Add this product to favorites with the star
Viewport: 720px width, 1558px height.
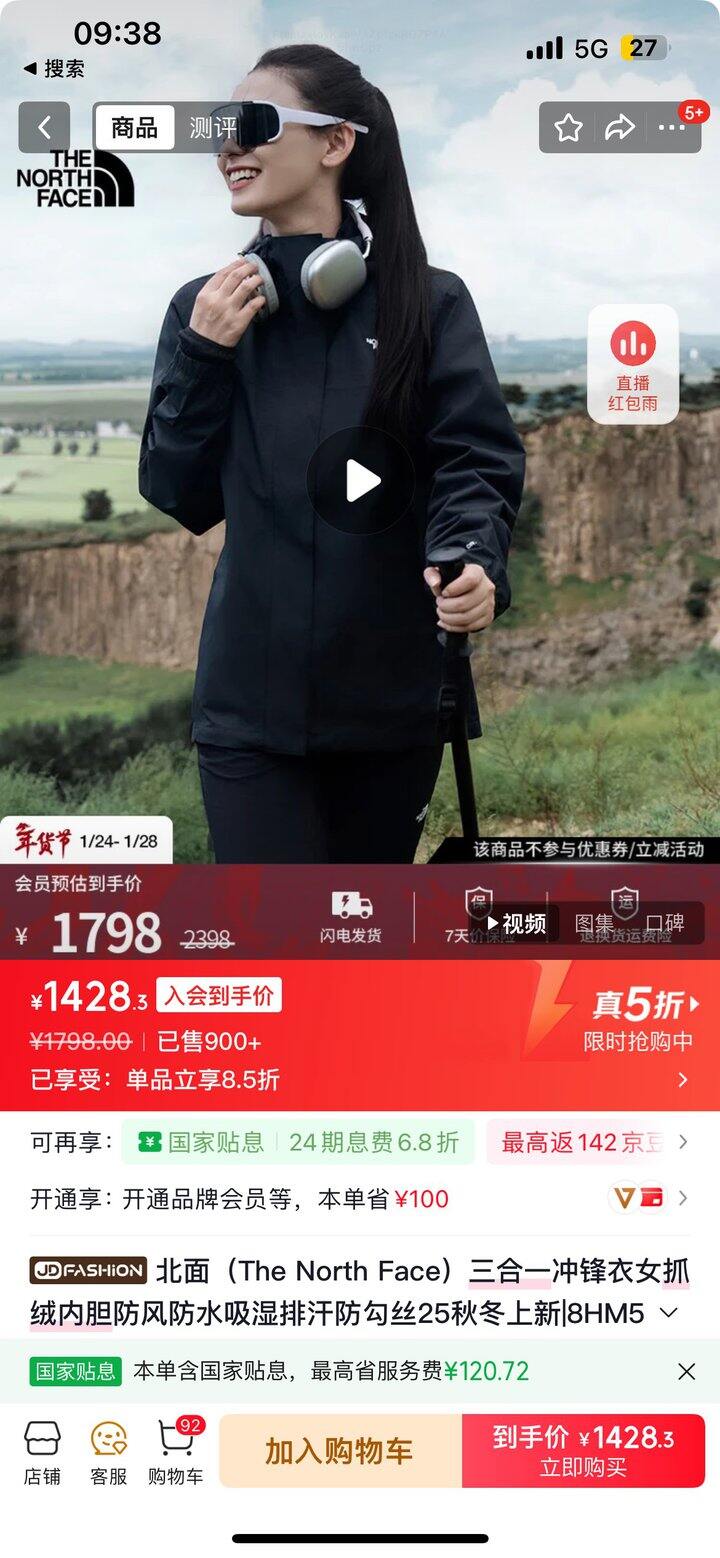click(568, 127)
